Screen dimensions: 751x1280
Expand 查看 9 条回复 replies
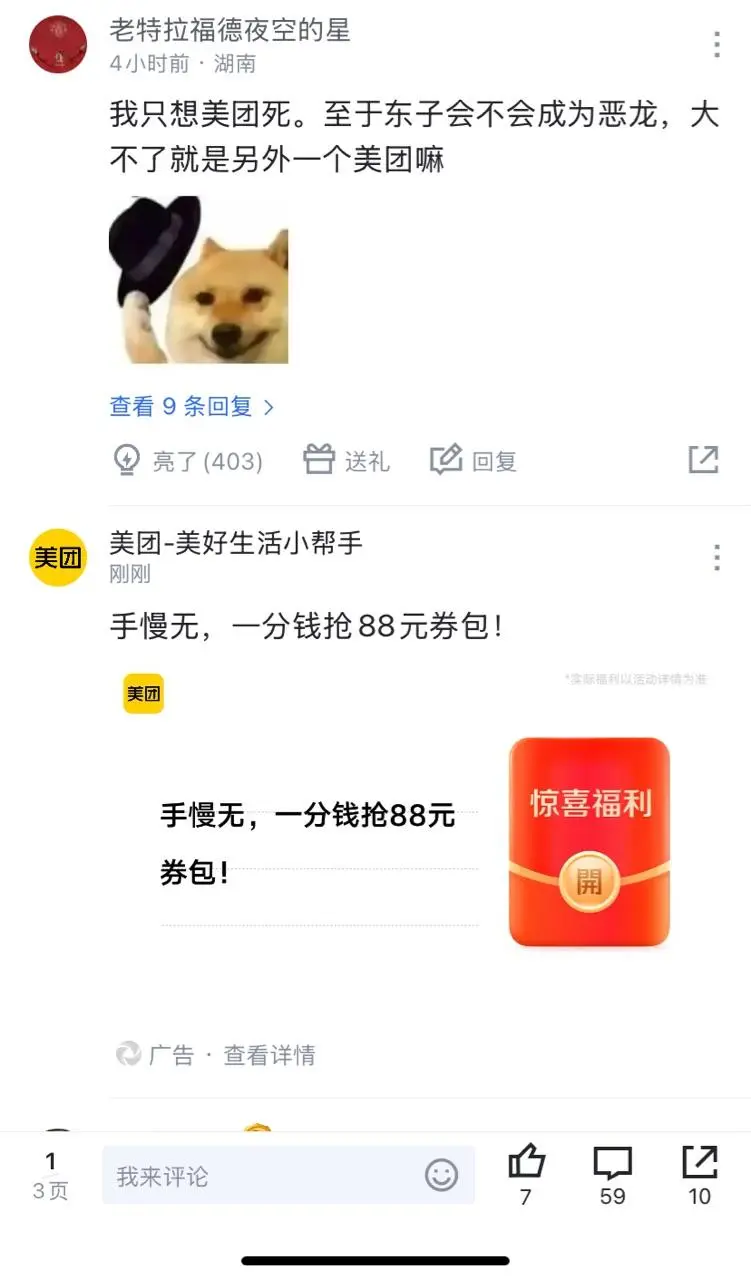(x=191, y=406)
